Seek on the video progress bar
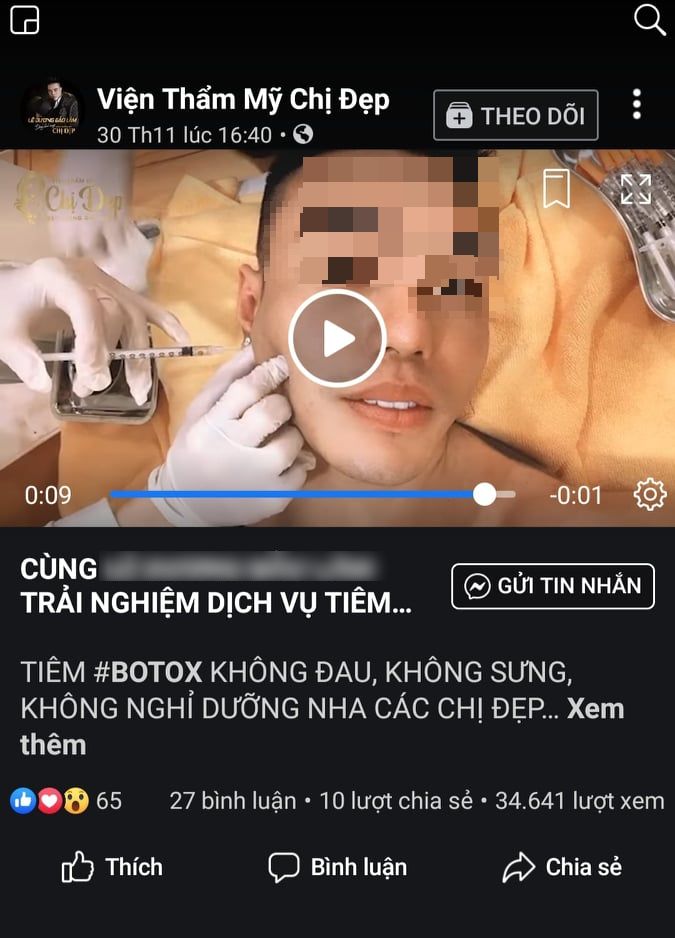This screenshot has width=675, height=938. [300, 494]
